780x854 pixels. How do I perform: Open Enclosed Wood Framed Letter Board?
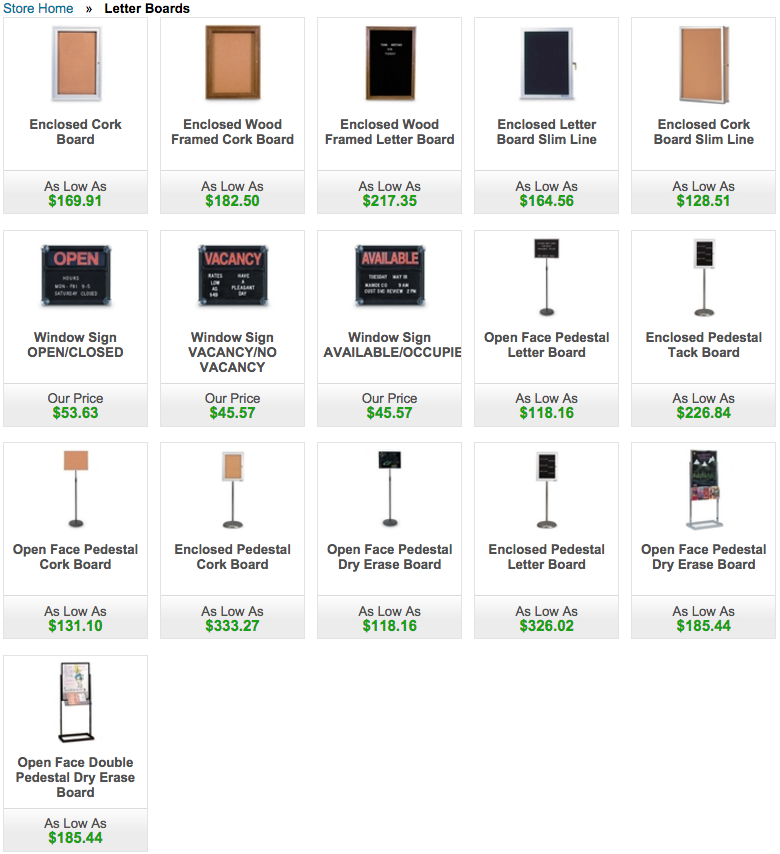click(389, 132)
